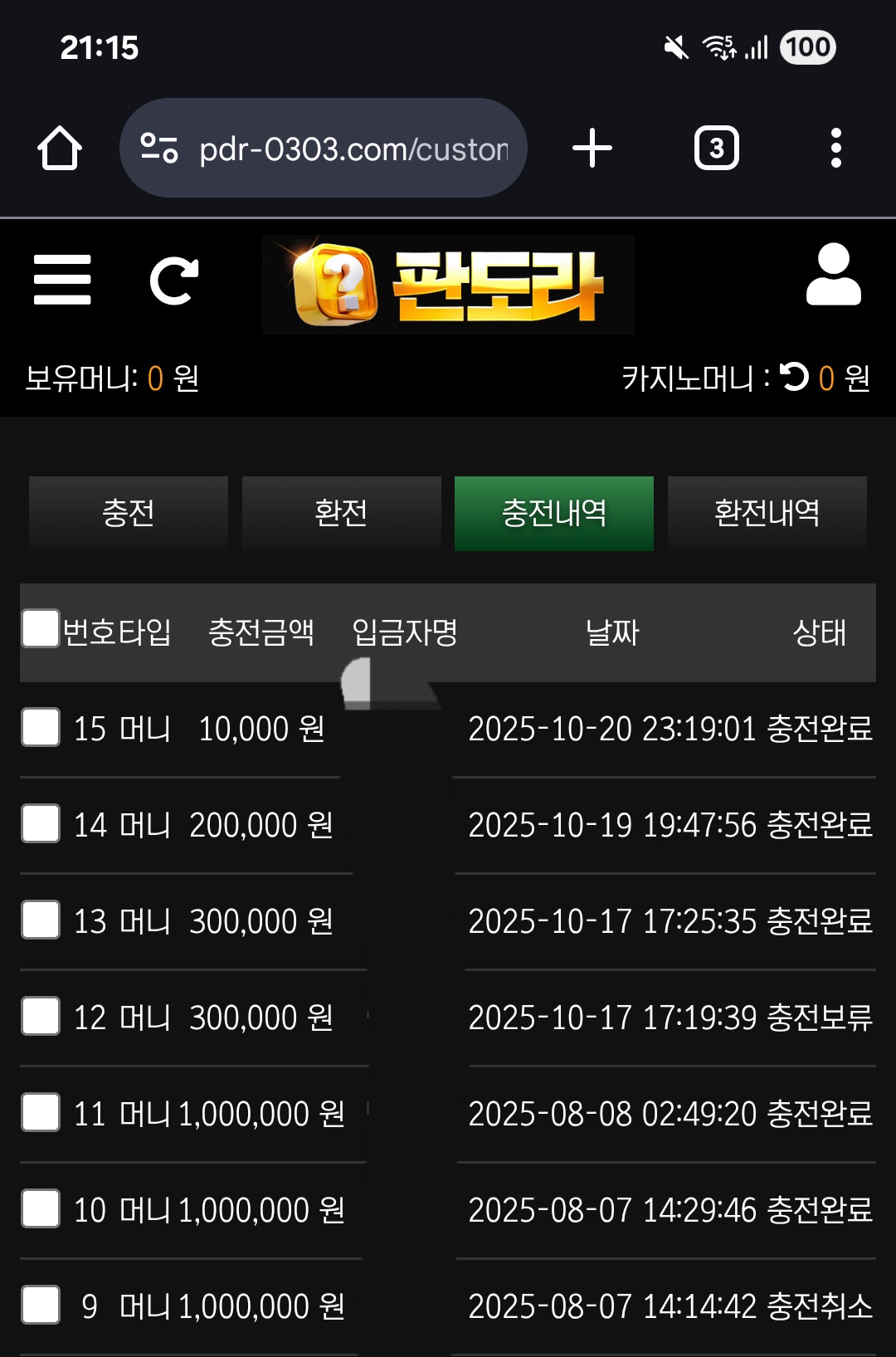The height and width of the screenshot is (1357, 896).
Task: View the open tabs switcher
Action: click(x=716, y=149)
